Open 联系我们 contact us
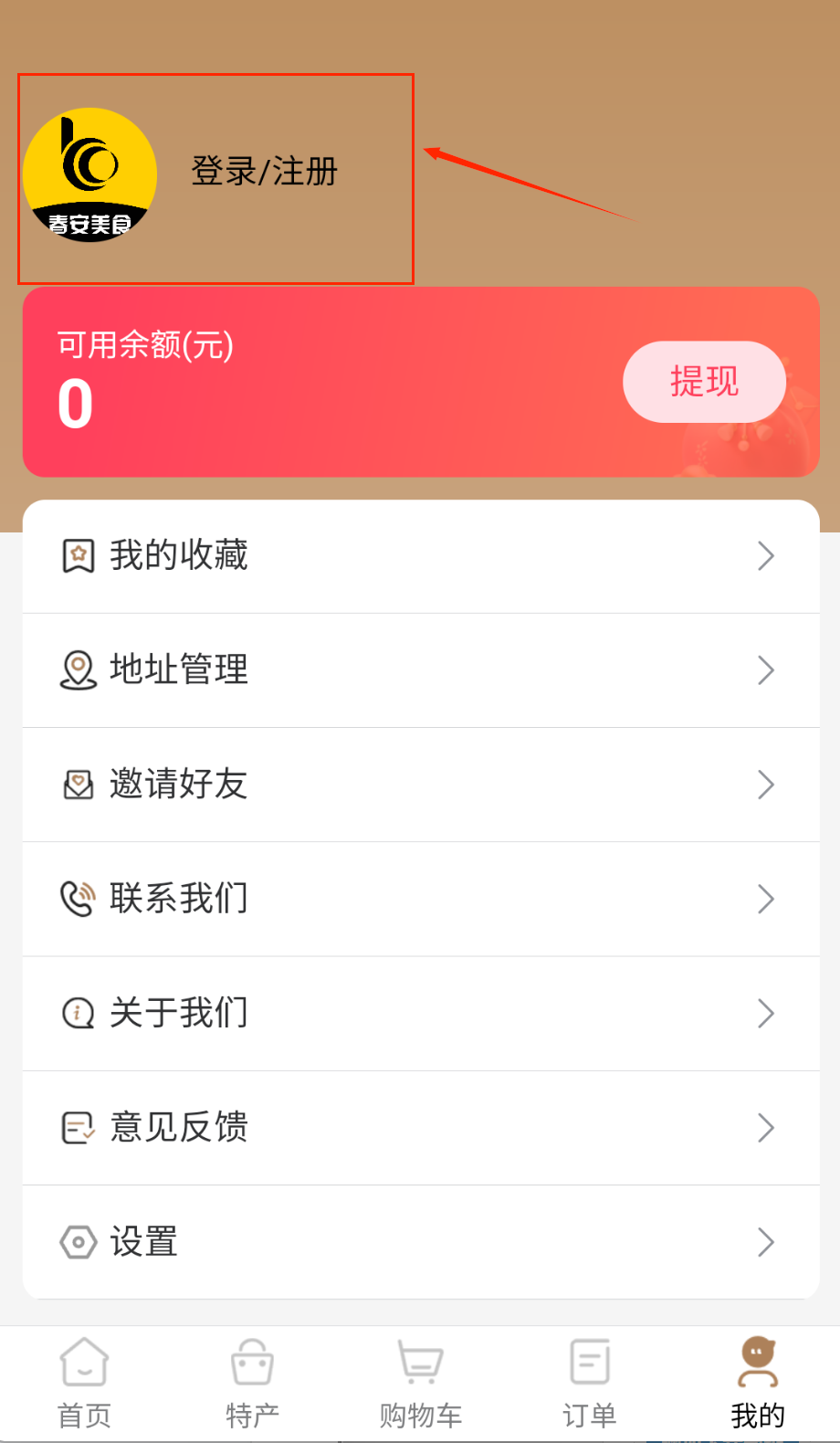The image size is (840, 1443). coord(420,899)
